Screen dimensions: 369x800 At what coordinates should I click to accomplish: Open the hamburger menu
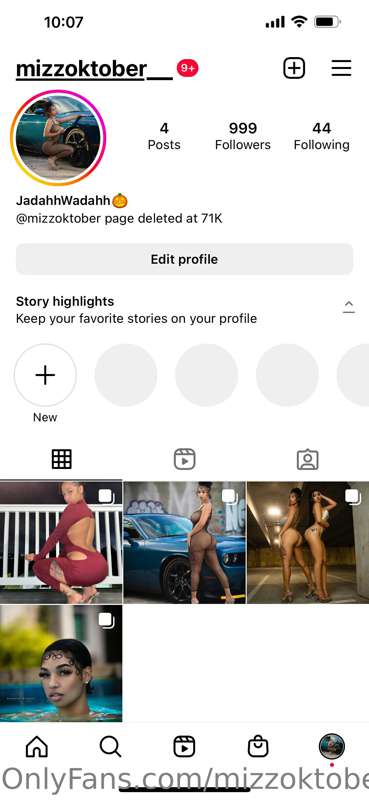[341, 68]
